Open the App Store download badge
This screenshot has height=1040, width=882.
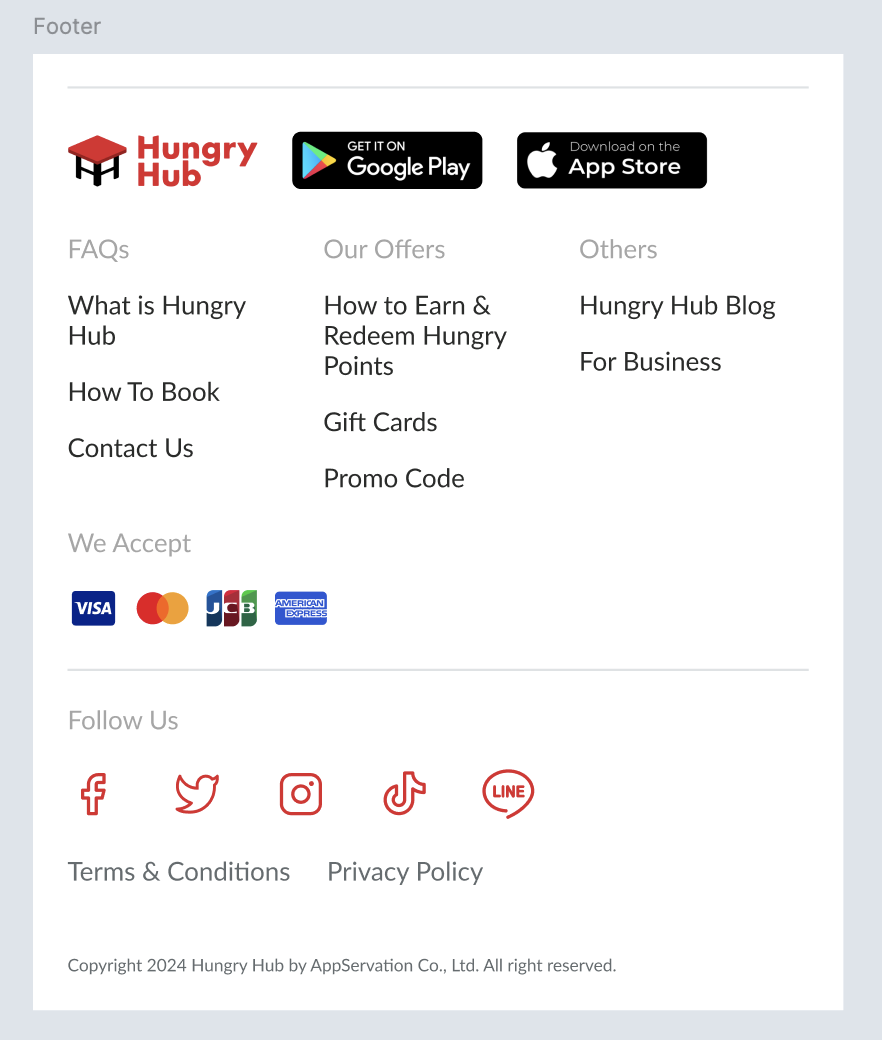tap(611, 160)
